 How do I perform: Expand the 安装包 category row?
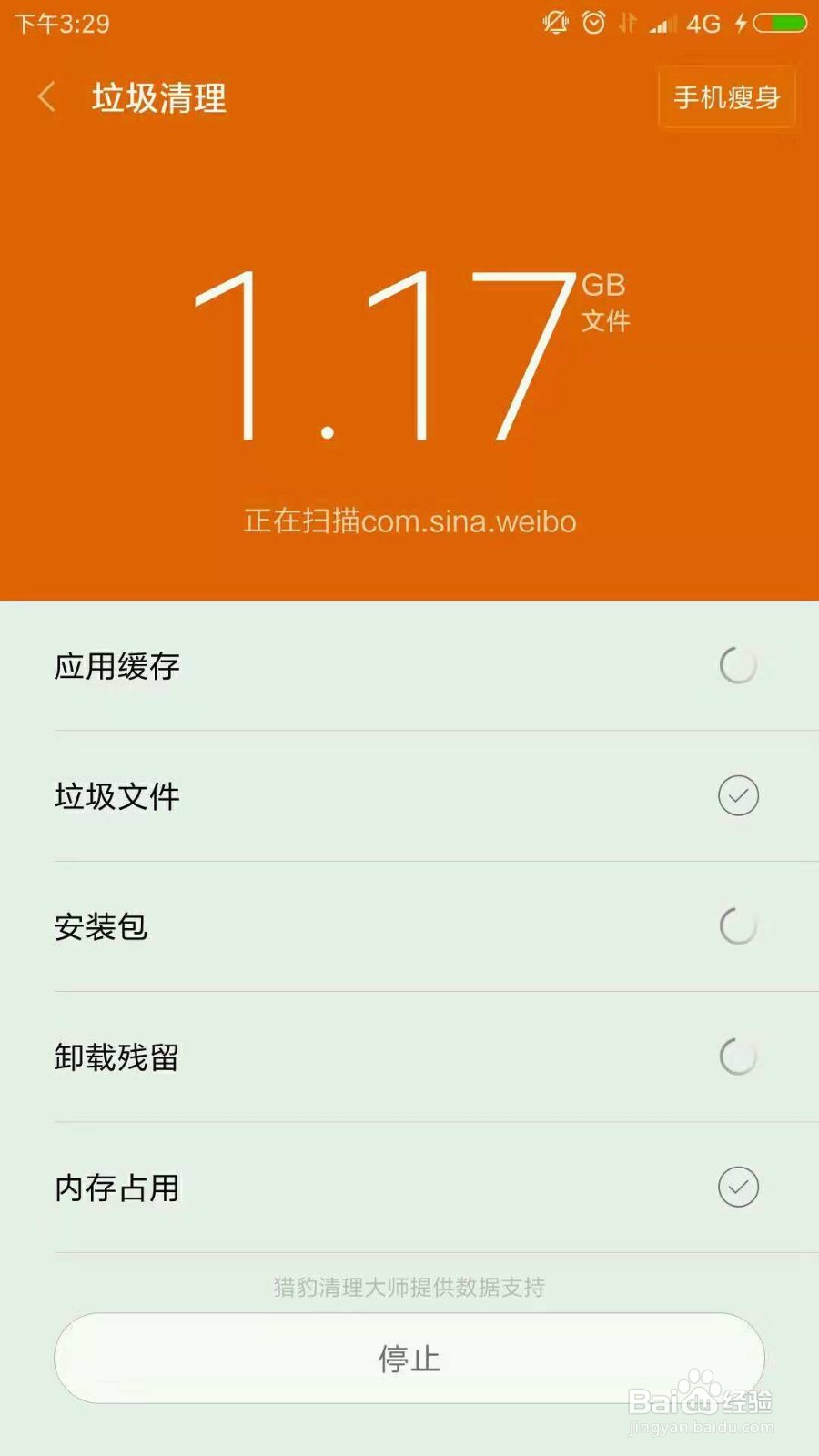(409, 925)
